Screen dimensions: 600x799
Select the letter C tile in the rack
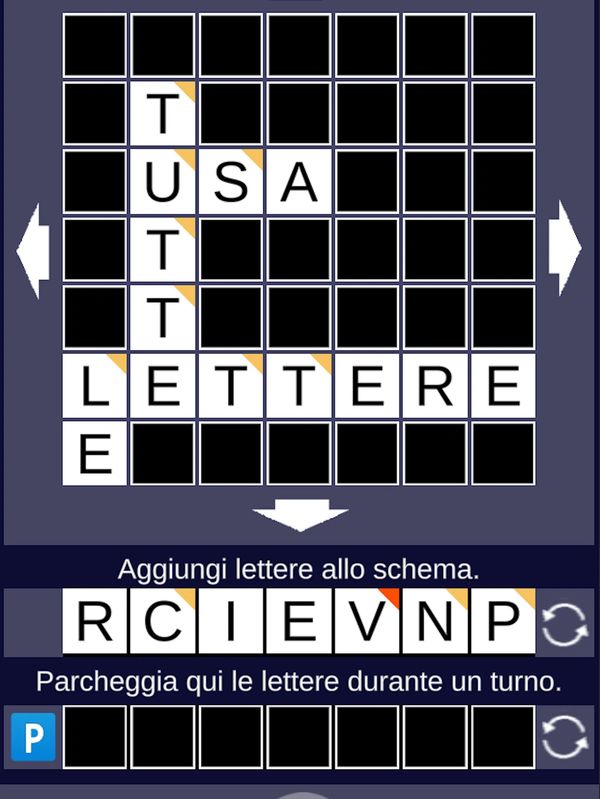tap(163, 622)
